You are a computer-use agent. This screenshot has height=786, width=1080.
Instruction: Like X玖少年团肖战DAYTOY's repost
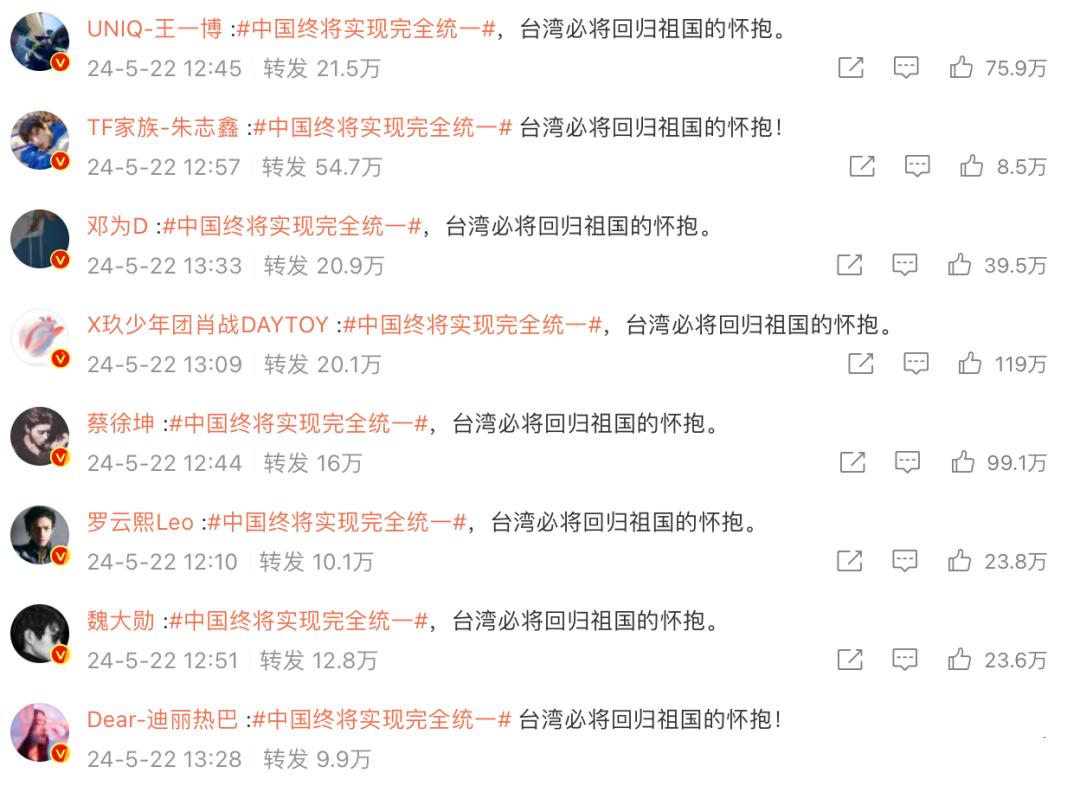coord(969,364)
